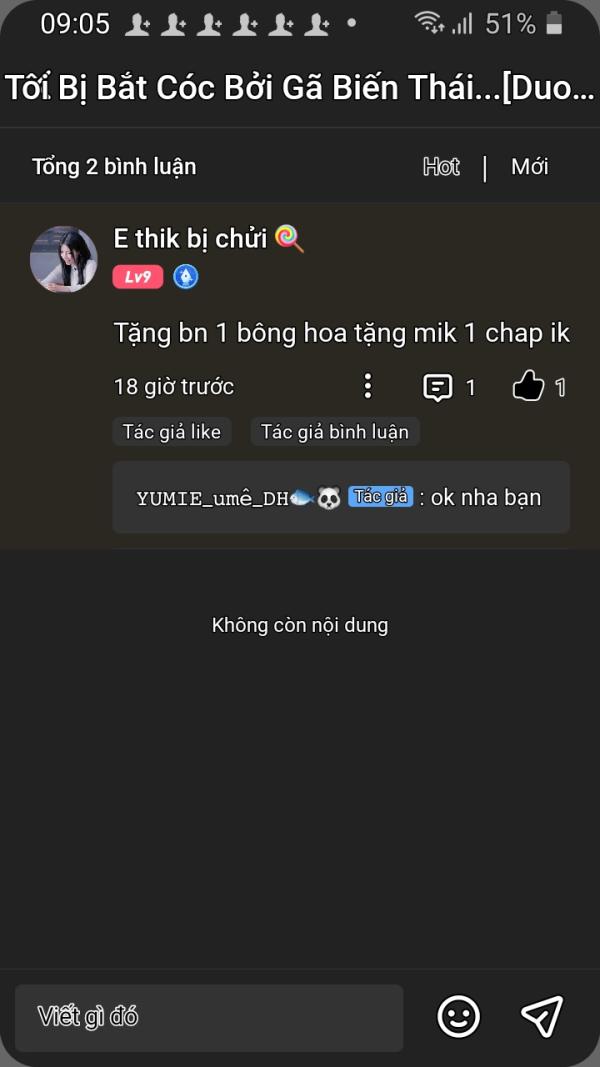Tap the reply icon on the comment

point(438,387)
